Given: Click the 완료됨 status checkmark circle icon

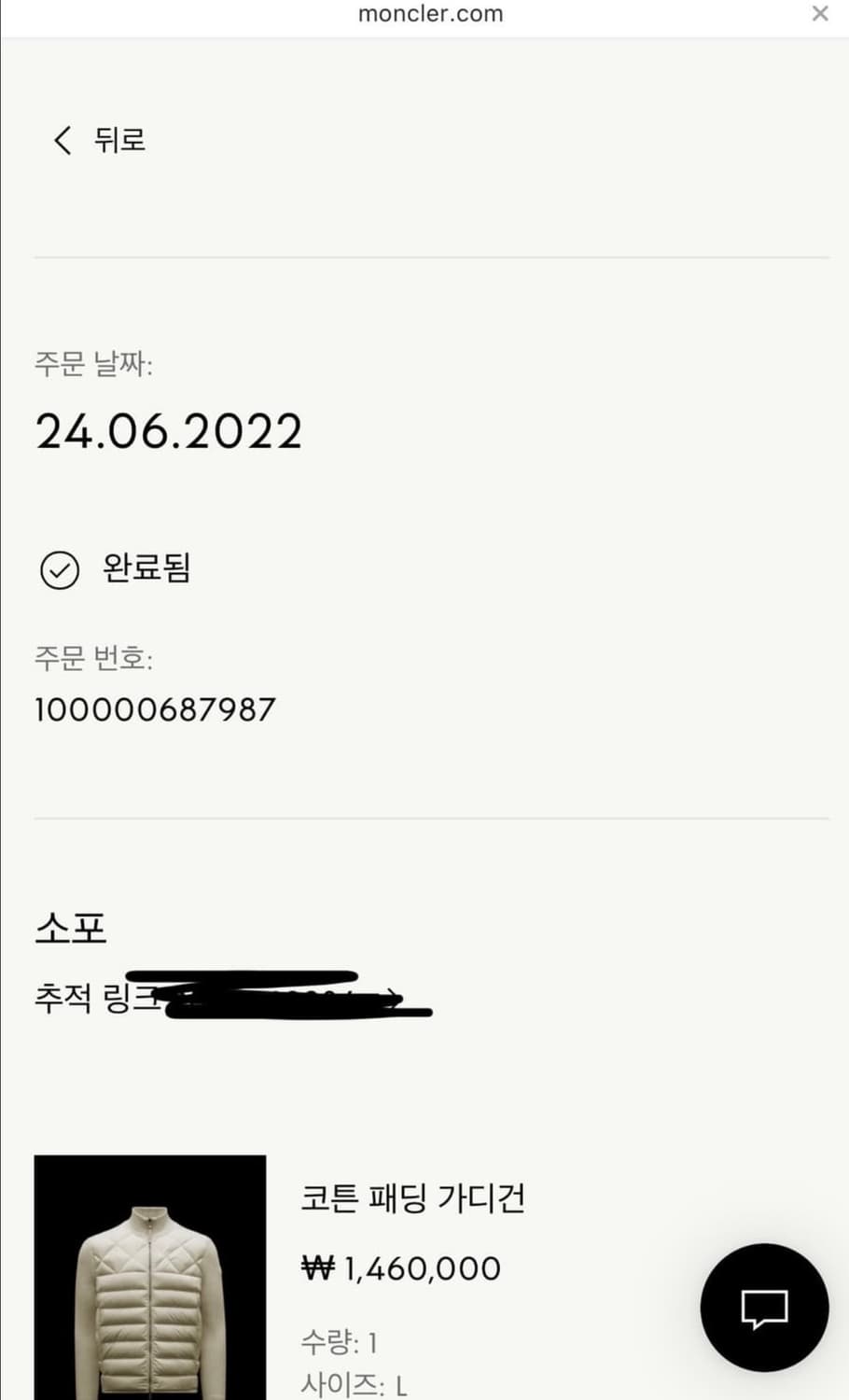Looking at the screenshot, I should 60,569.
